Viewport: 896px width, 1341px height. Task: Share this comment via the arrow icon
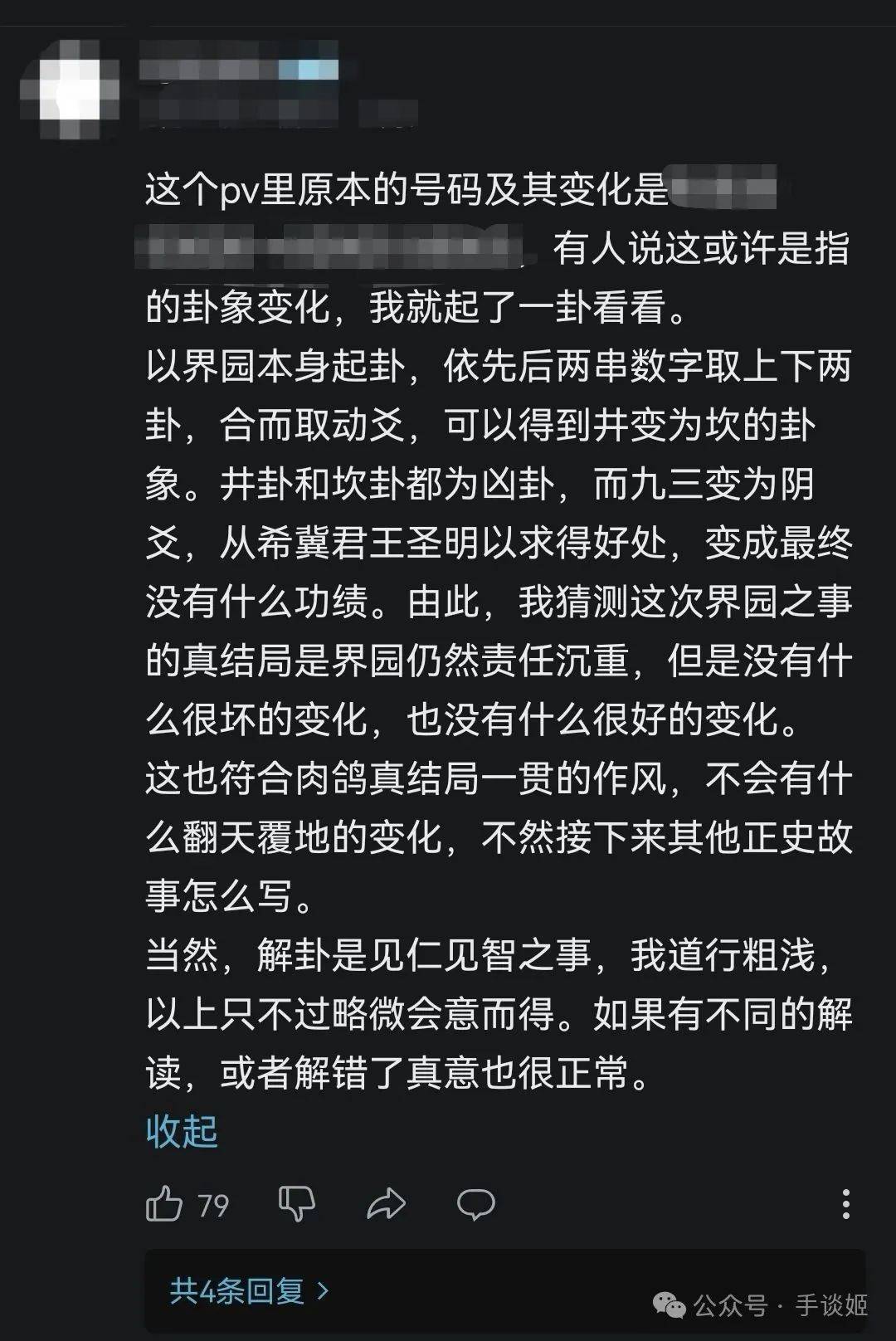[x=386, y=1203]
